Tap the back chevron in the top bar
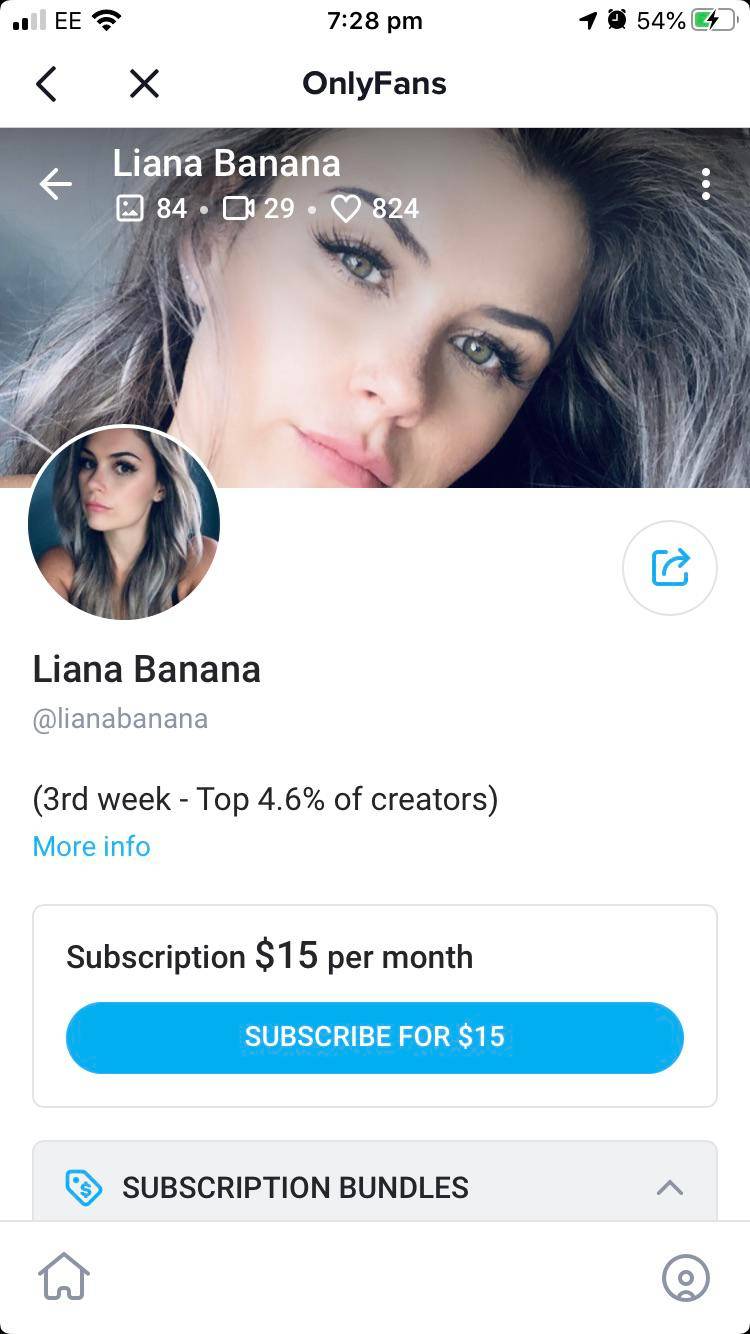Image resolution: width=750 pixels, height=1334 pixels. [x=46, y=84]
